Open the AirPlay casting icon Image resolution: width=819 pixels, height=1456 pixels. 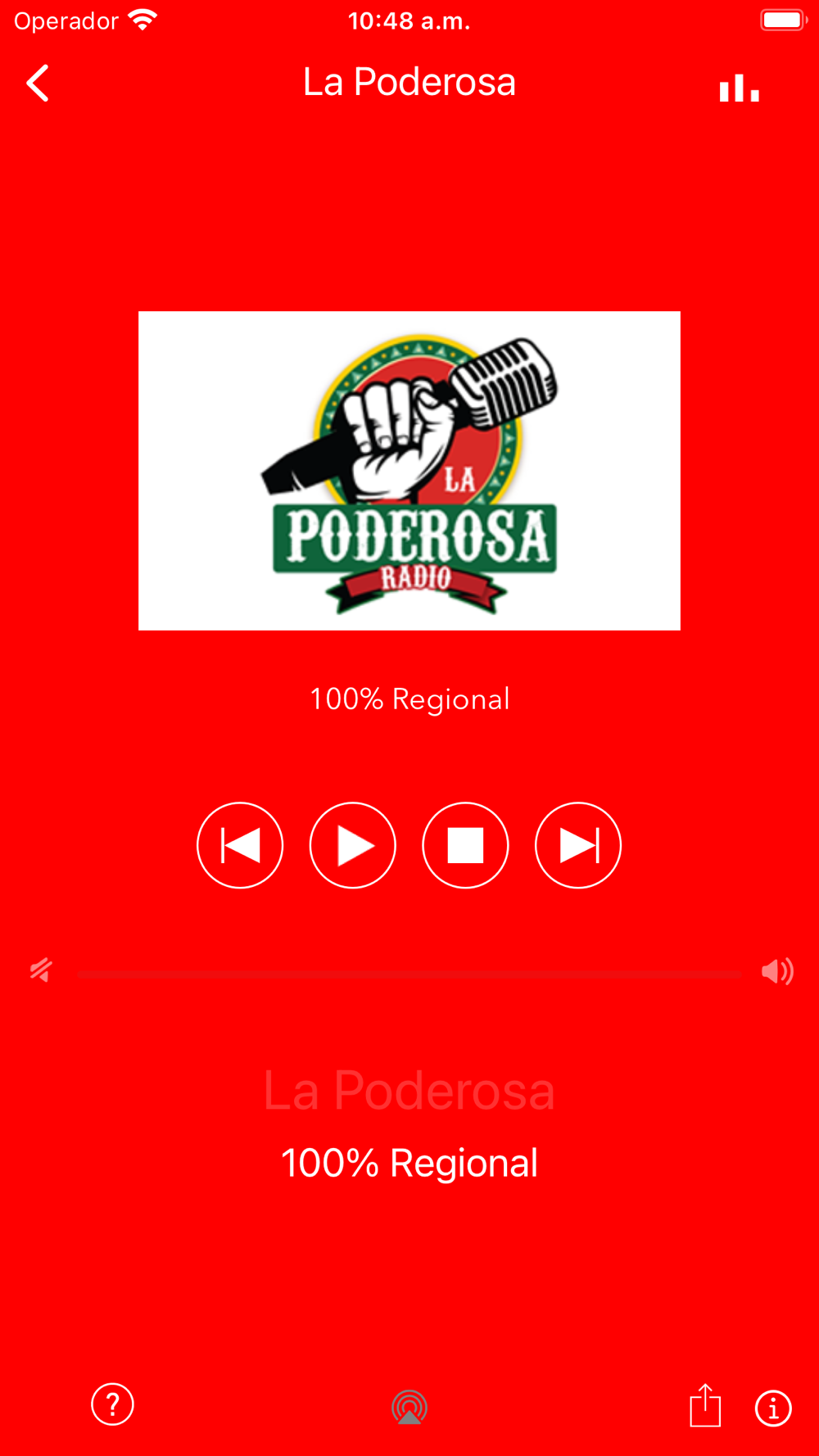coord(409,1408)
